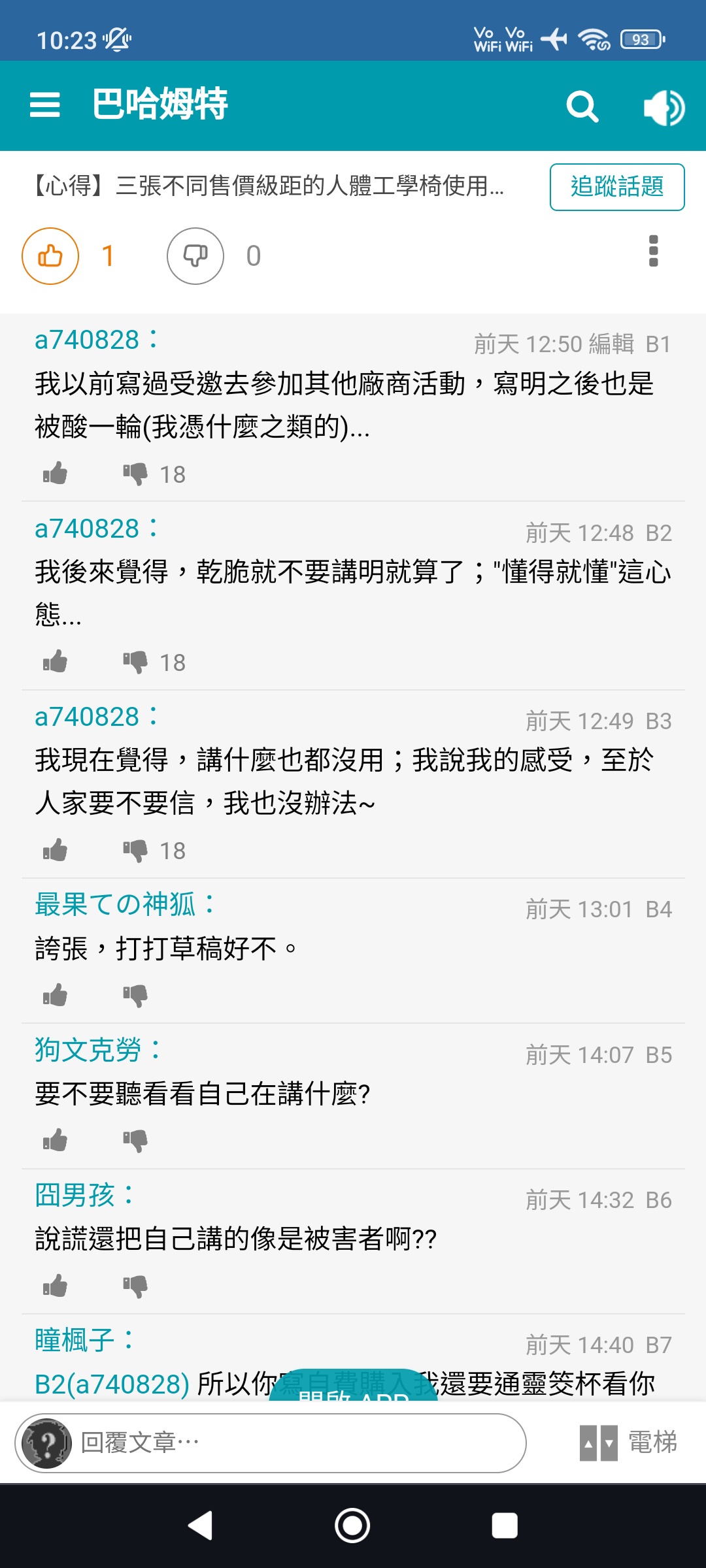
Task: Like comment B3 about 我說我的感受
Action: pyautogui.click(x=56, y=851)
